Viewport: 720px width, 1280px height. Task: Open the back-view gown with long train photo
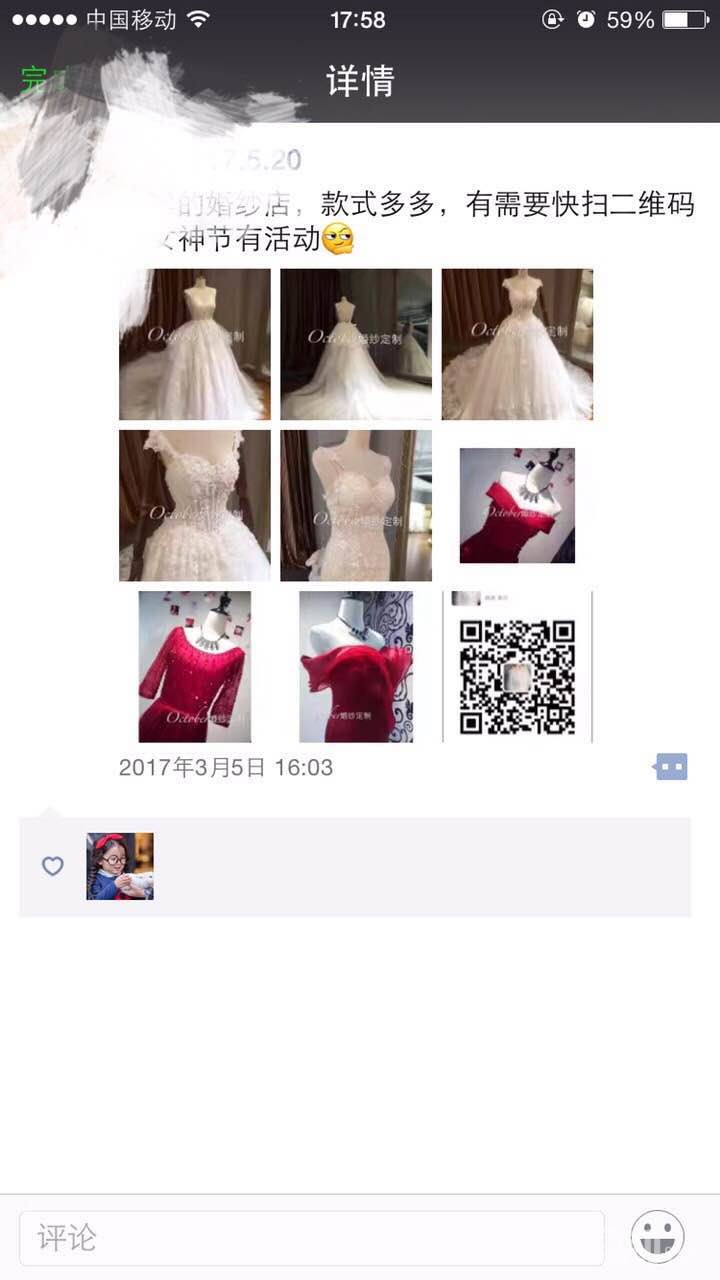click(356, 344)
